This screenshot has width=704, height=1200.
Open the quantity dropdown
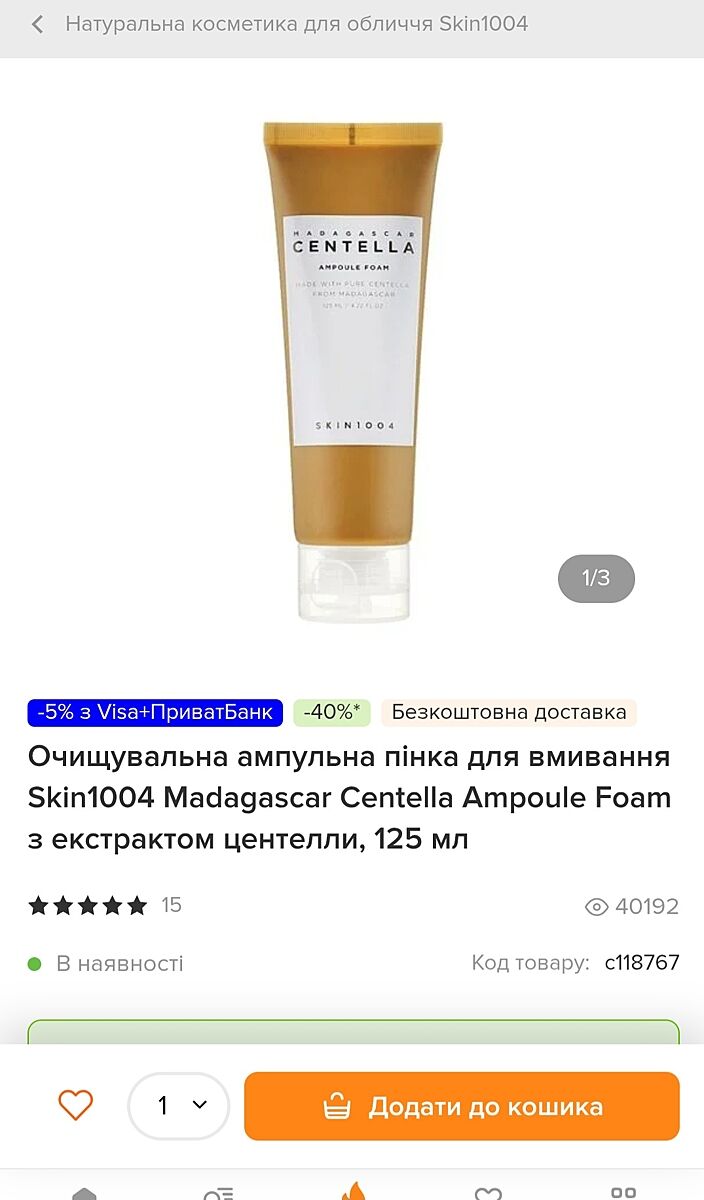[179, 1105]
